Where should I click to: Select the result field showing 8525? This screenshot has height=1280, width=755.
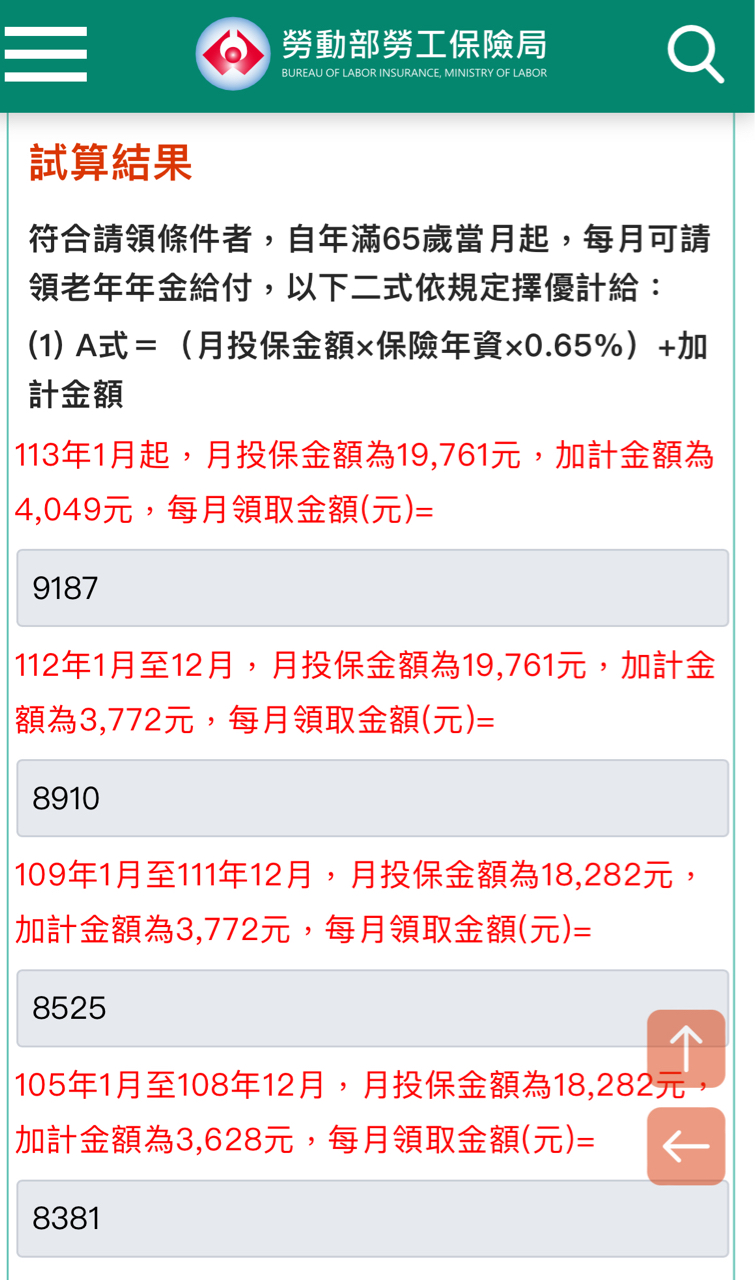(372, 1008)
